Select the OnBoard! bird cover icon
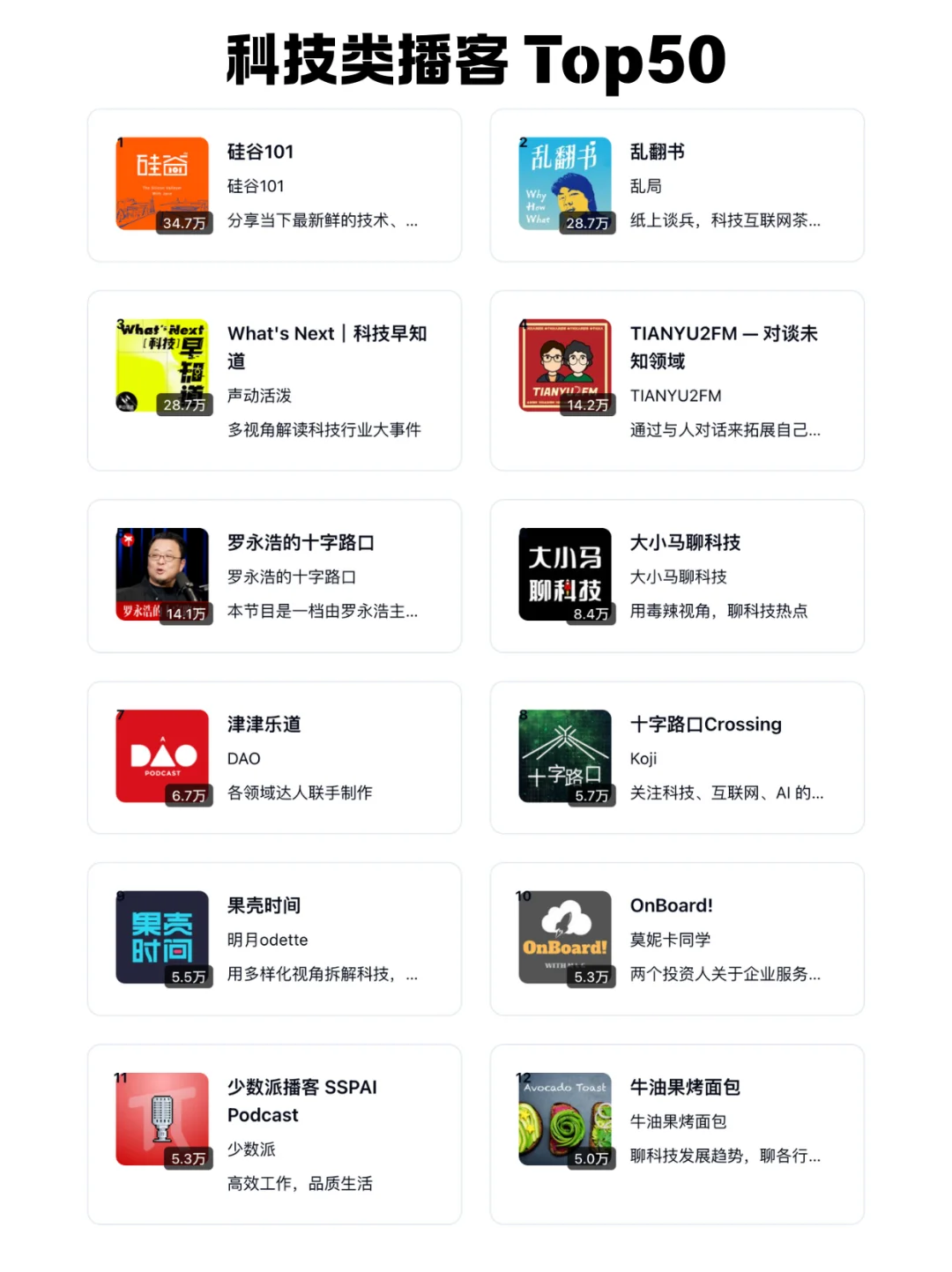Image resolution: width=952 pixels, height=1272 pixels. [565, 937]
